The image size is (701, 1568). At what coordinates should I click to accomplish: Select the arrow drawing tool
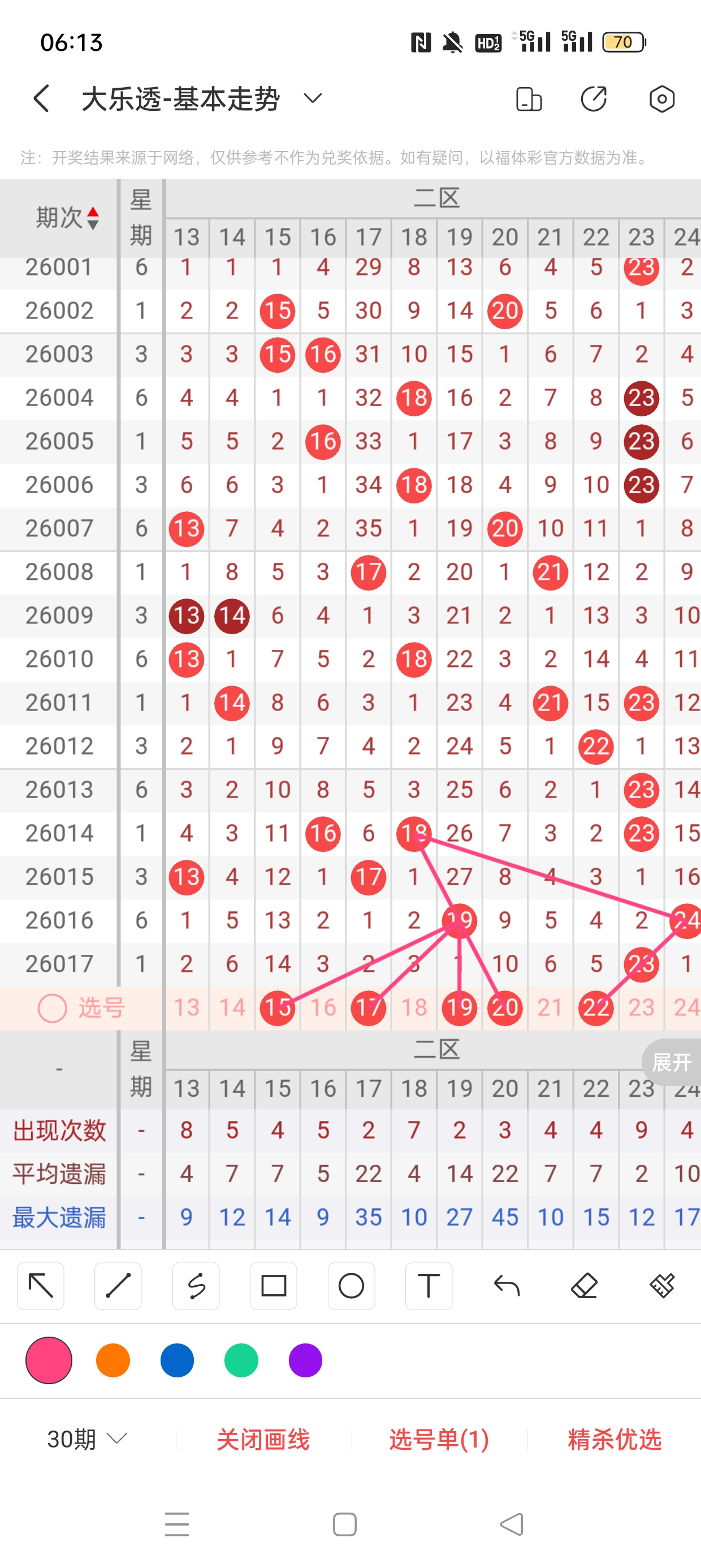pos(41,1286)
